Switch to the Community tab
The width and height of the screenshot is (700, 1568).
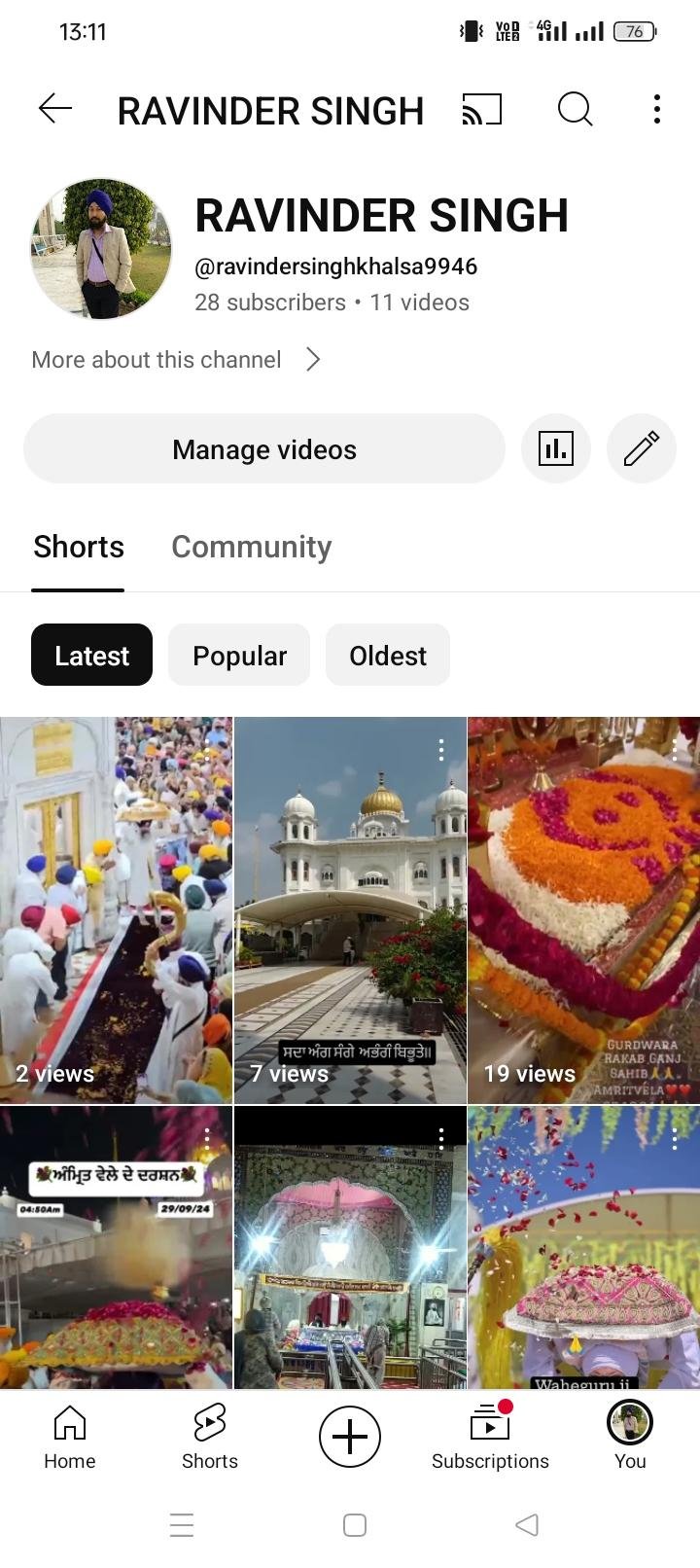click(x=251, y=547)
